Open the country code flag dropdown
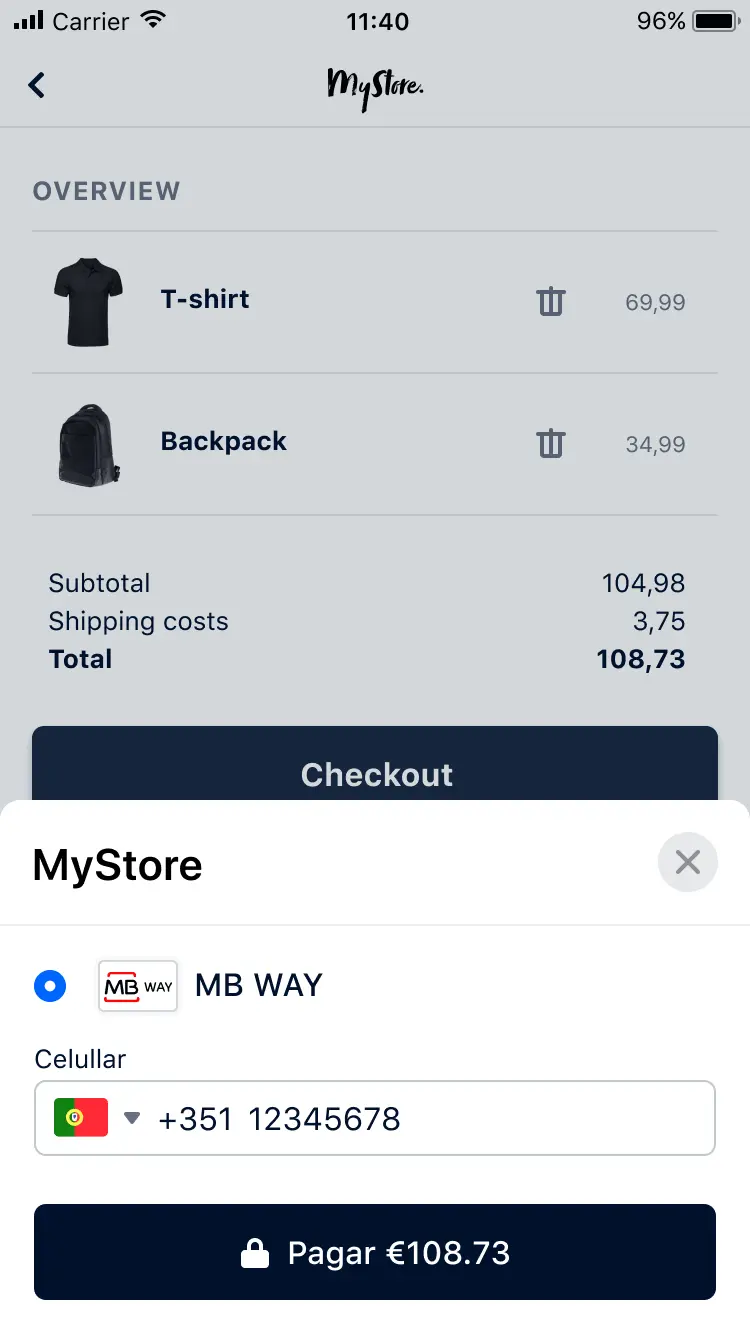 click(x=96, y=1118)
